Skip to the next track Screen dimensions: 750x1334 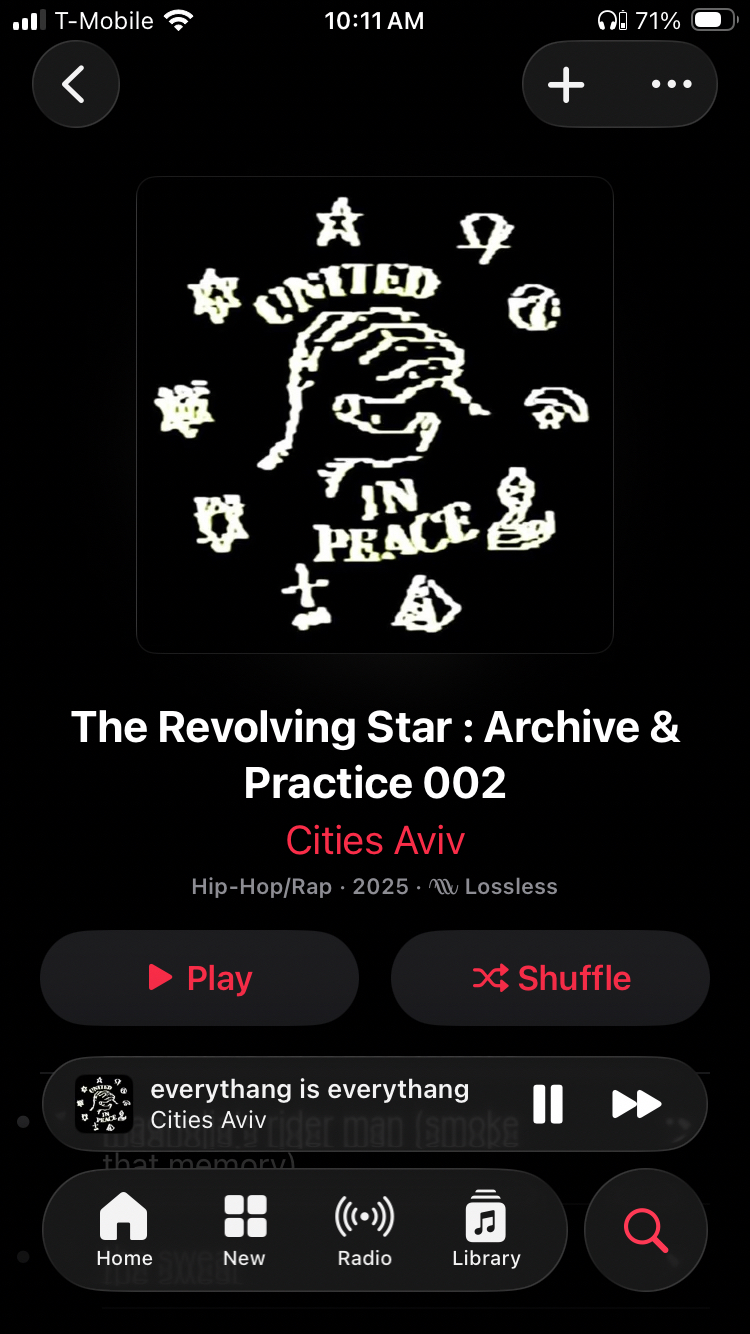point(636,1104)
